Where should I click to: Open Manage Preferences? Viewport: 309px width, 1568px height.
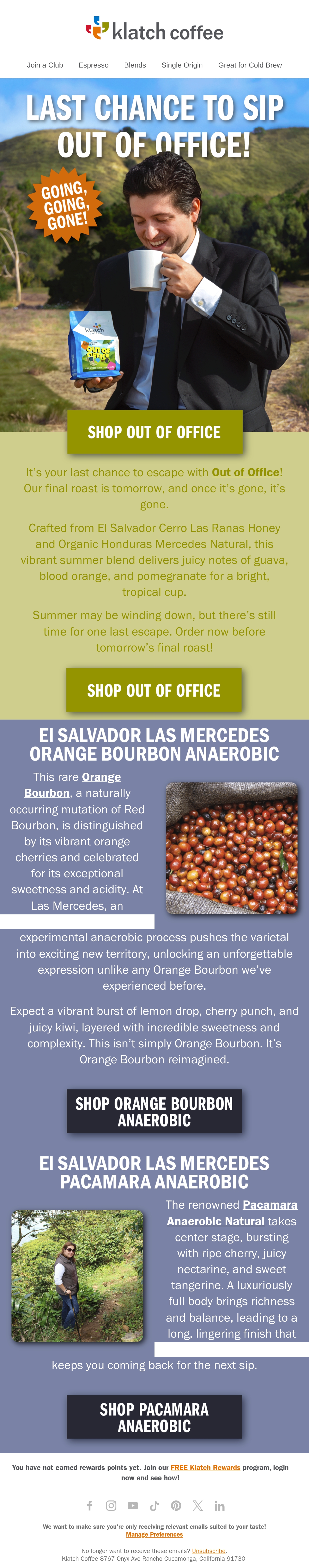[154, 1534]
